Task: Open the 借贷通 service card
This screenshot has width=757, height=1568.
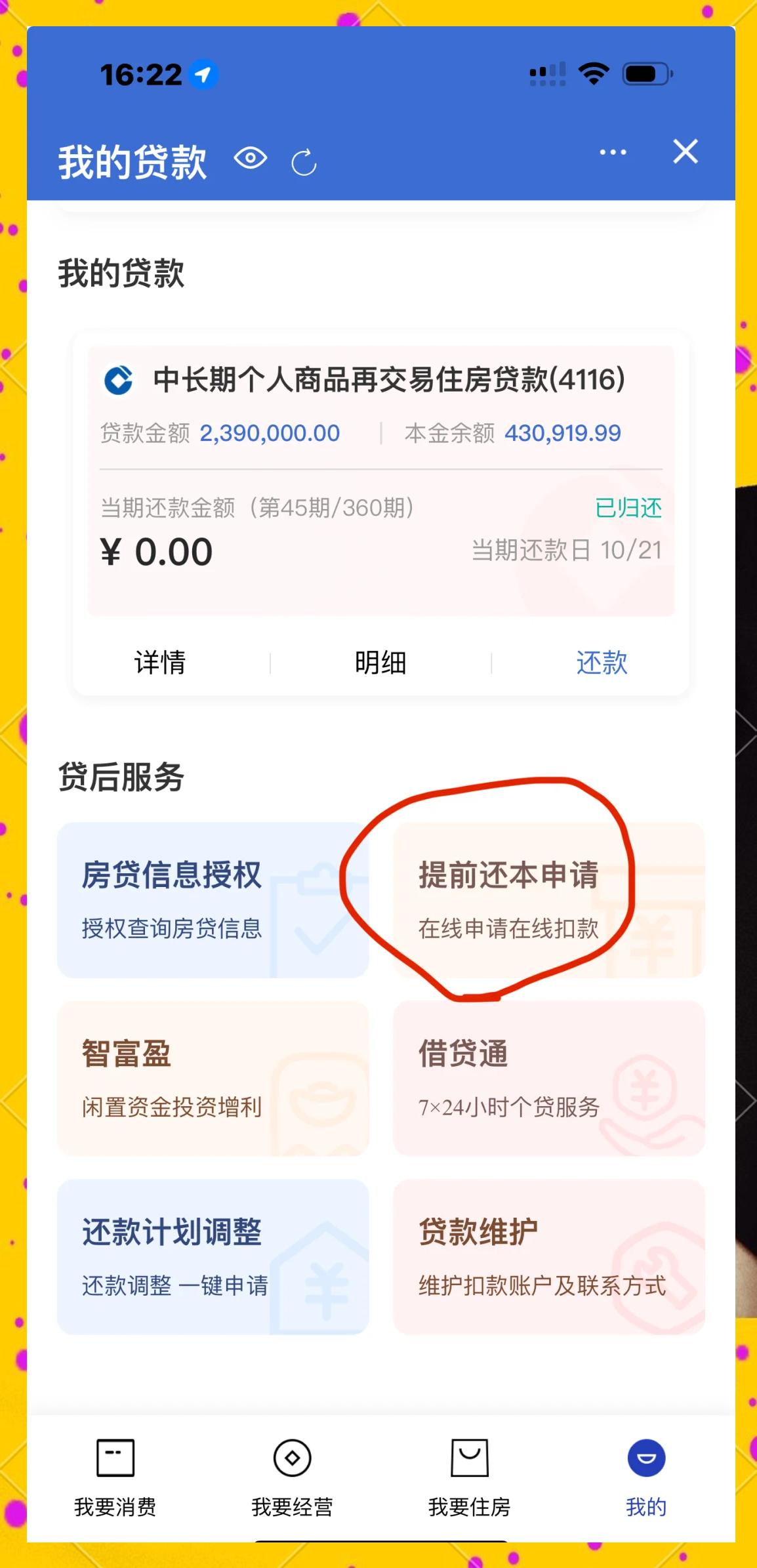Action: click(548, 1078)
